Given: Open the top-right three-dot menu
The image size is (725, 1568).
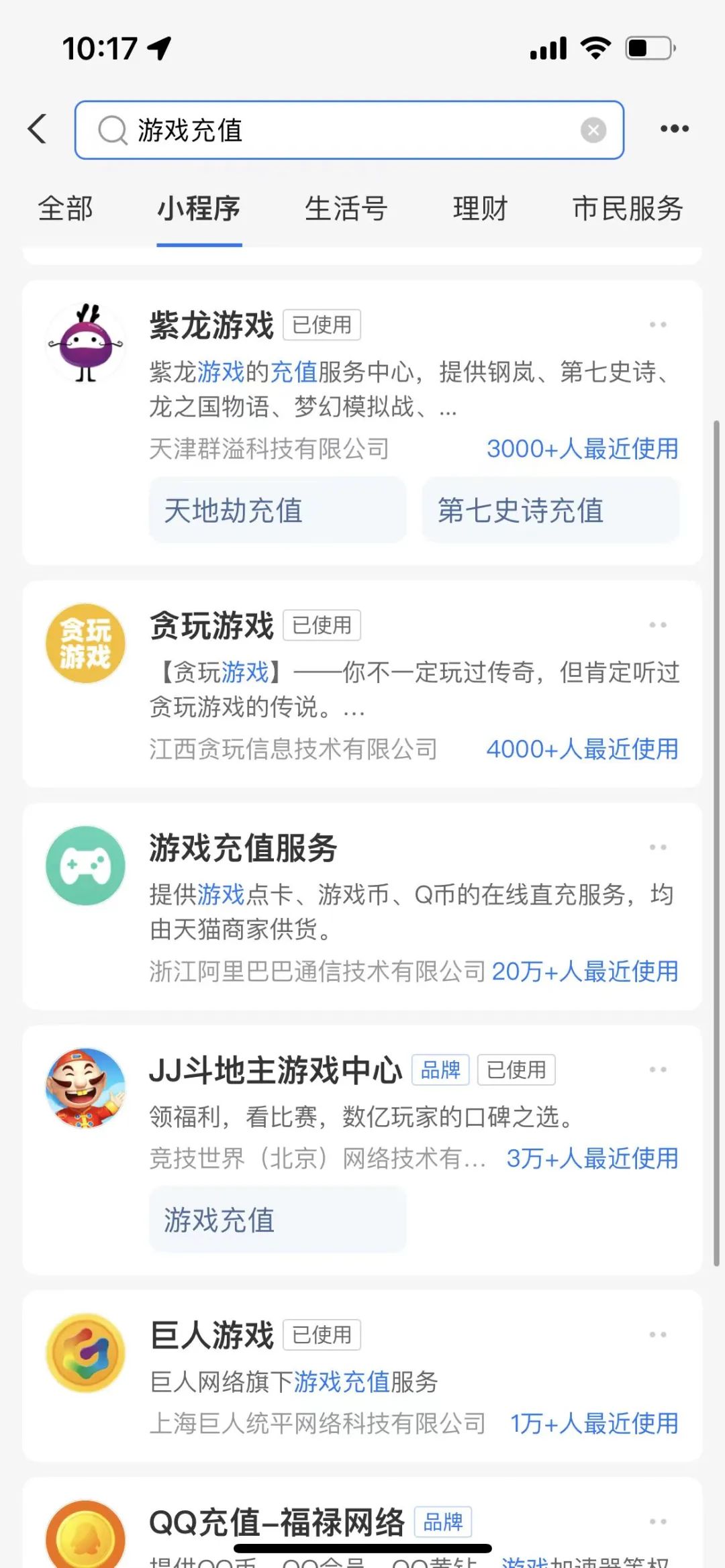Looking at the screenshot, I should [674, 129].
